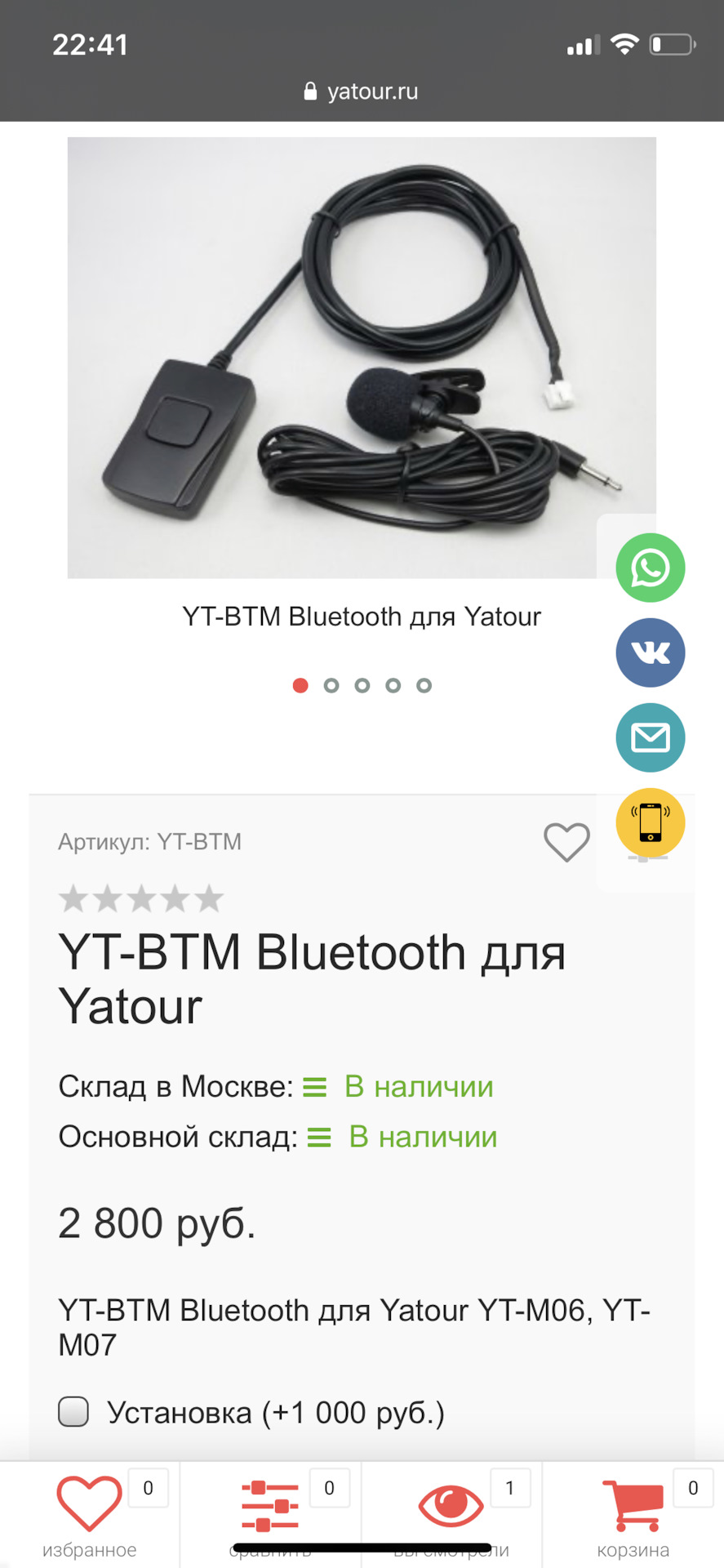The height and width of the screenshot is (1568, 724).
Task: Tap the yatour.ru address bar
Action: (362, 91)
